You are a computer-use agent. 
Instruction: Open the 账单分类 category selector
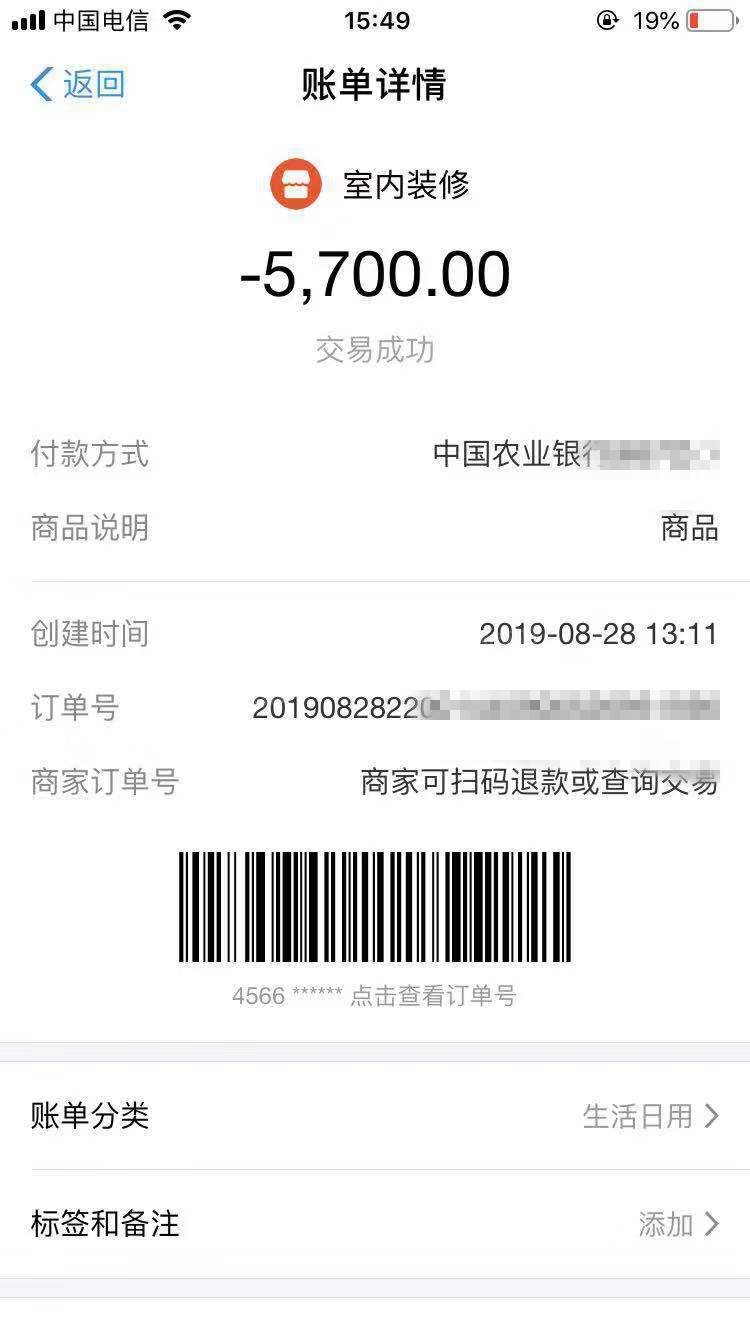pos(375,1116)
